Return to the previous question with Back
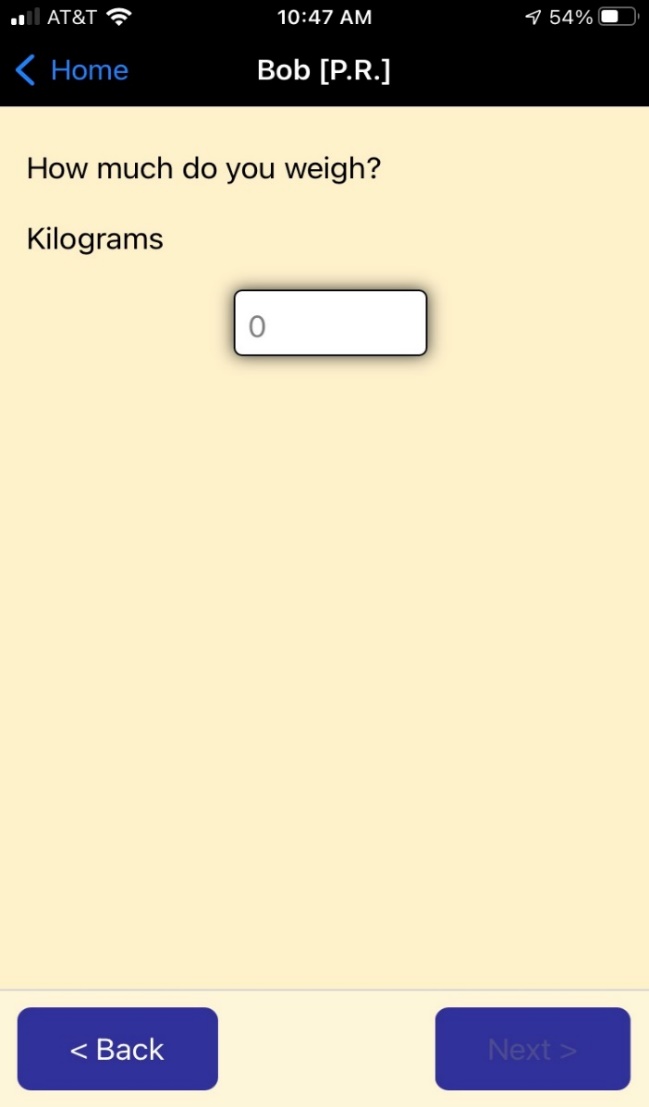This screenshot has width=649, height=1107. tap(117, 1048)
